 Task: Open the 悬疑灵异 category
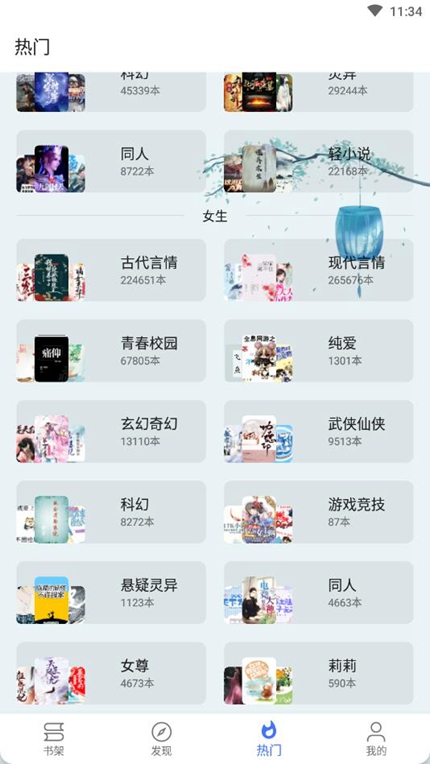(111, 592)
